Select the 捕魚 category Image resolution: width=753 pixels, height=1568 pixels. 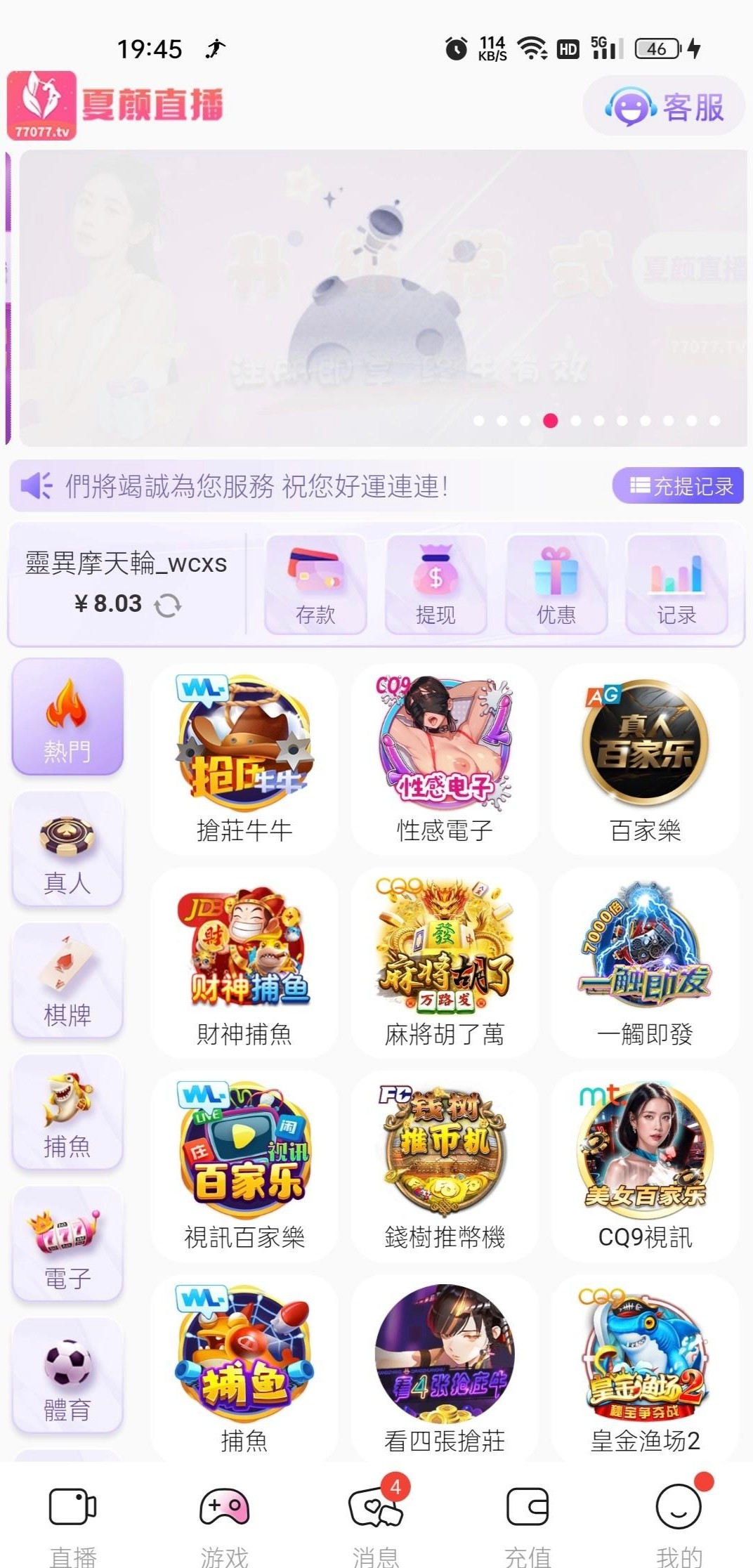67,1113
